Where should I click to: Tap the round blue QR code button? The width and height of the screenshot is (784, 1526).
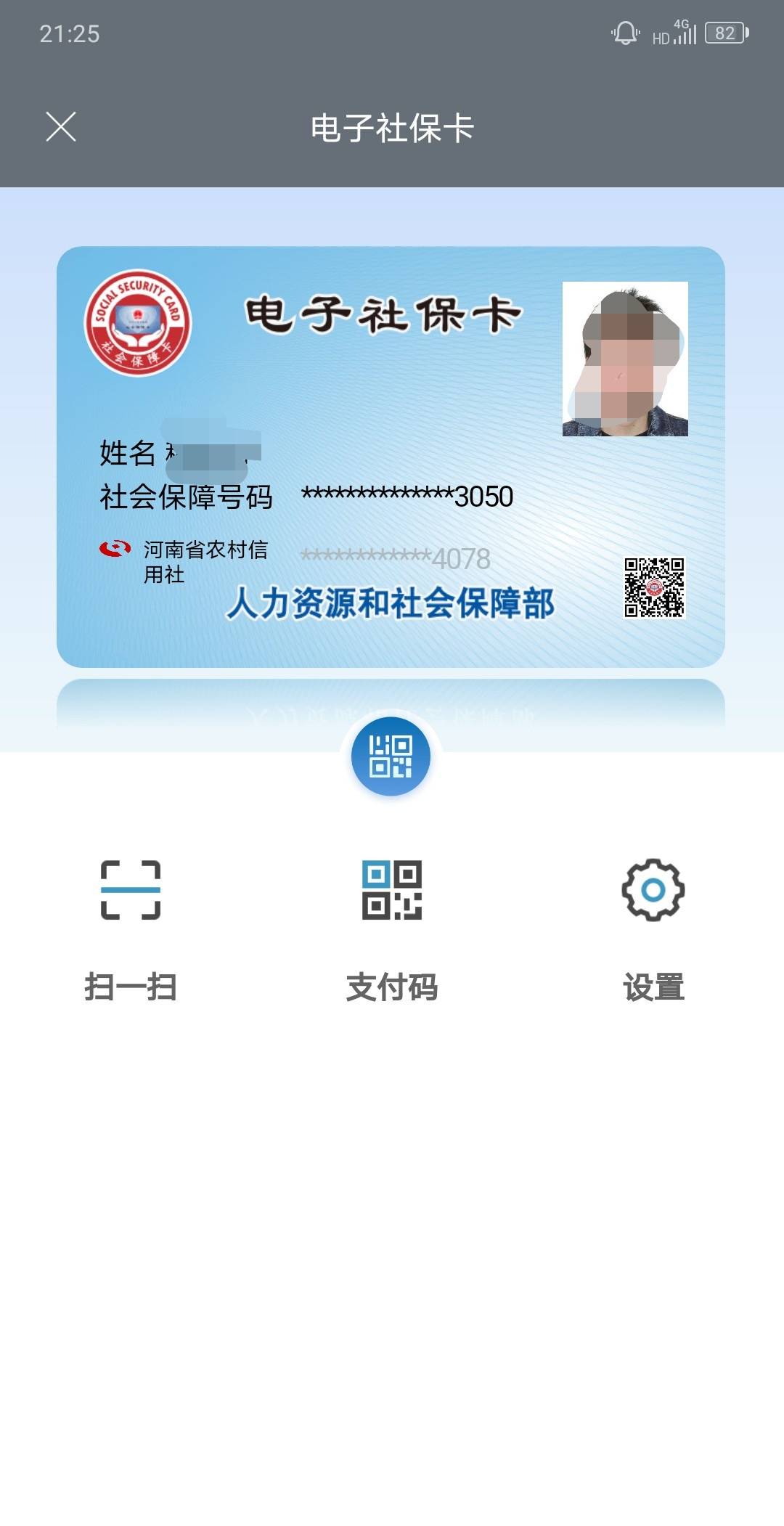point(391,756)
